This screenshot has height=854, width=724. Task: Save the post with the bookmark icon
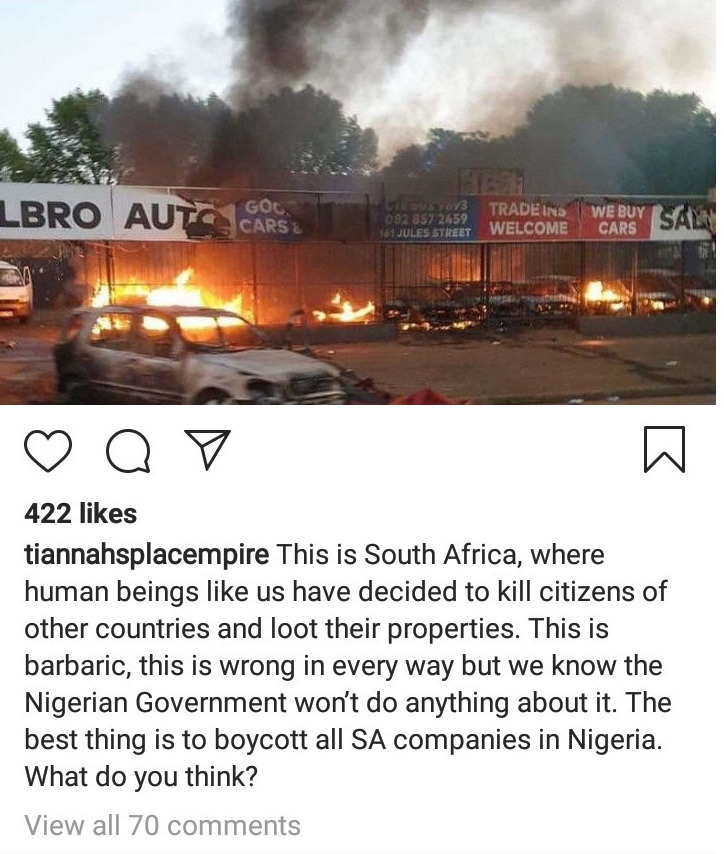[664, 450]
